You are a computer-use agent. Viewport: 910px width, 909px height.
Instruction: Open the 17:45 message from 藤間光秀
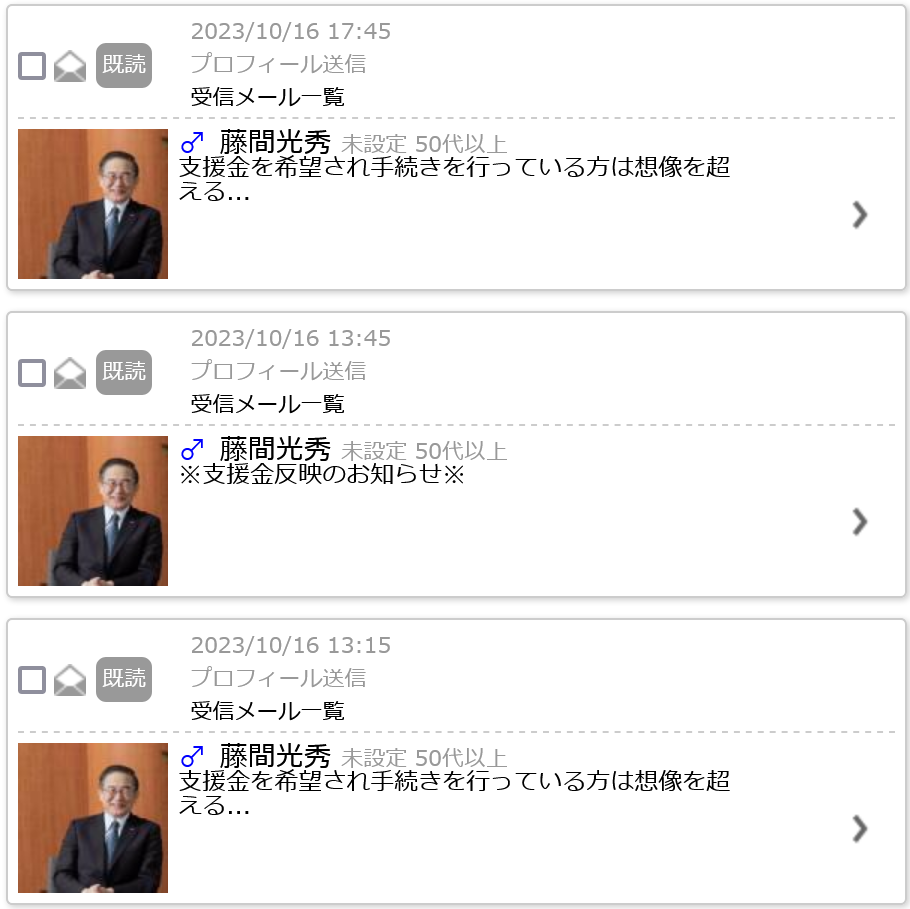tap(455, 180)
